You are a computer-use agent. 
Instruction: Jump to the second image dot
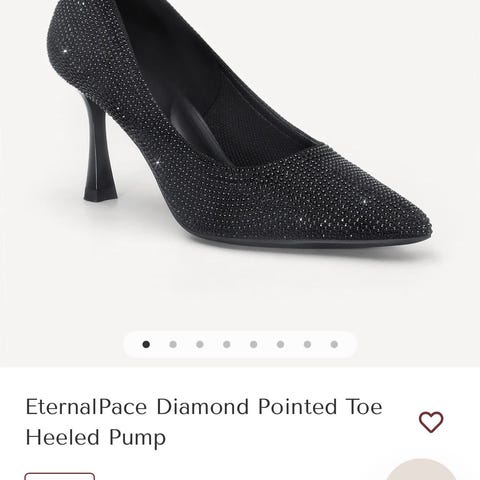coord(173,344)
